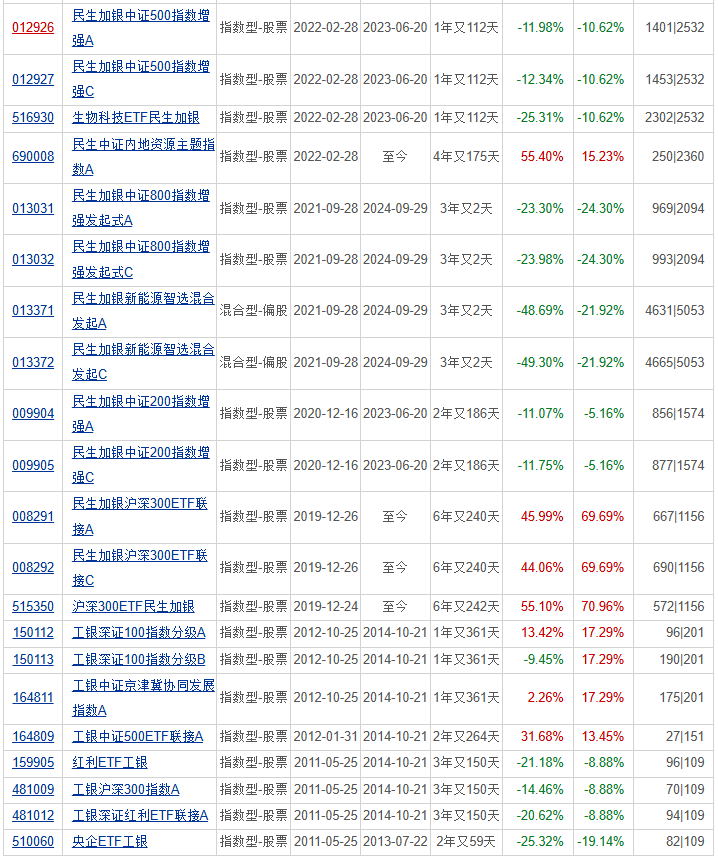Image resolution: width=718 pixels, height=862 pixels.
Task: Open fund code link 481009
Action: coord(33,789)
